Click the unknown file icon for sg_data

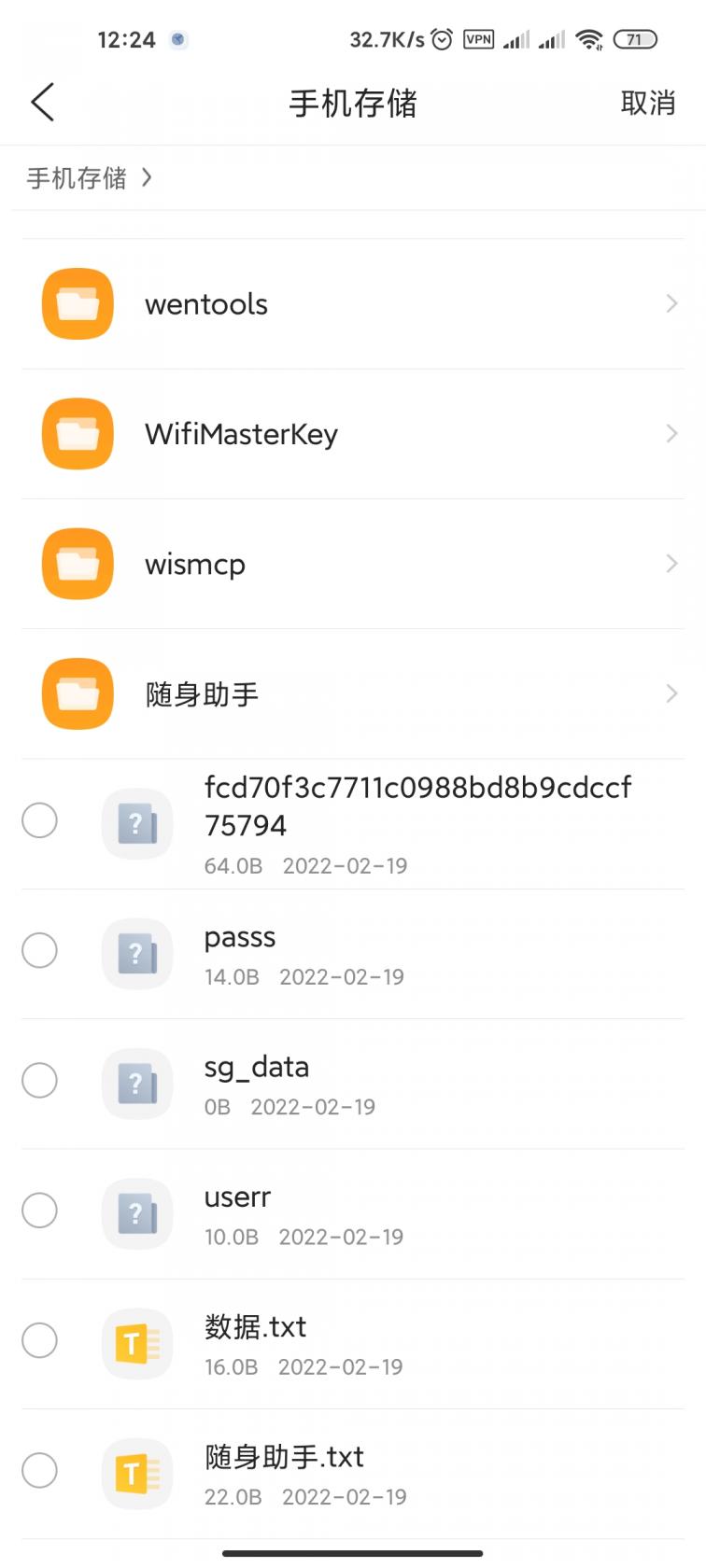click(x=136, y=1083)
